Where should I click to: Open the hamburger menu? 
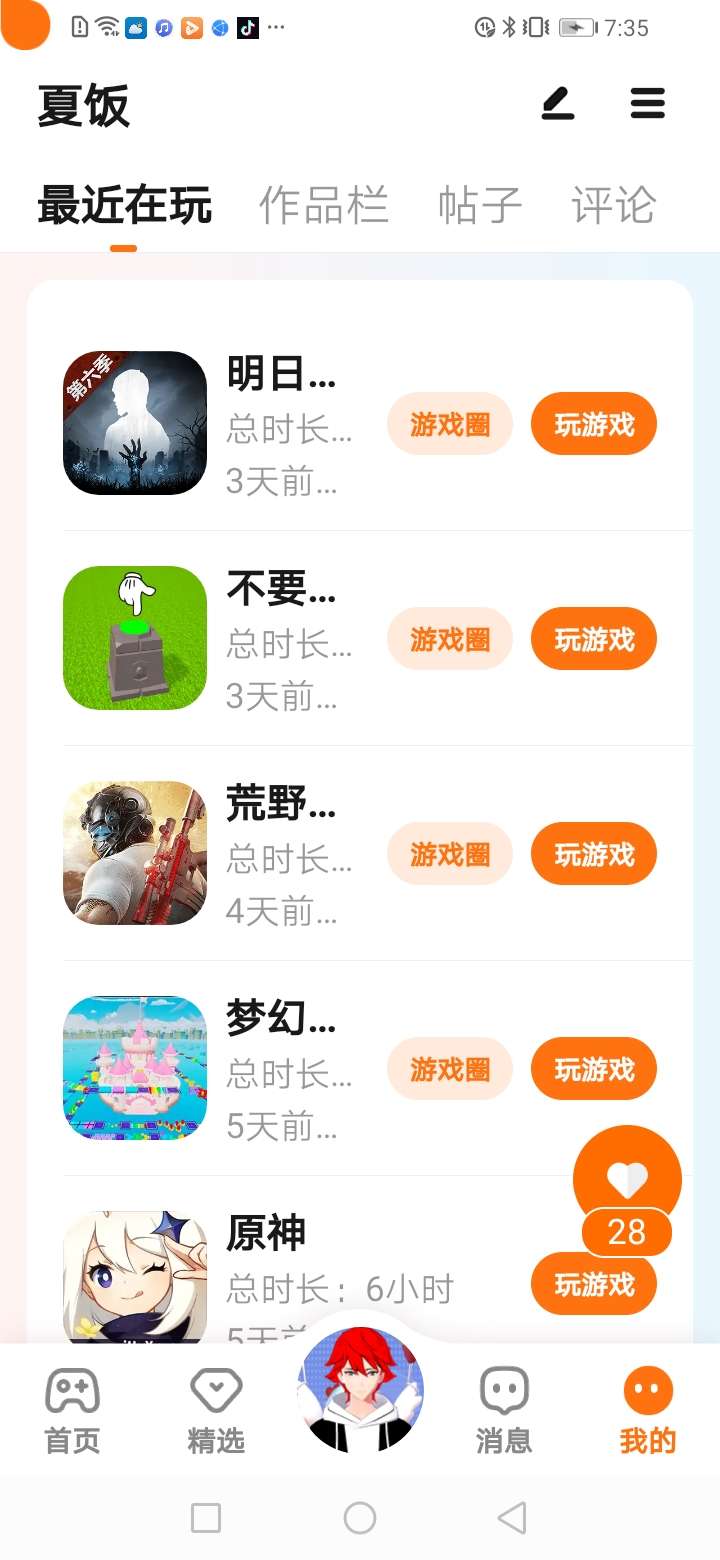pyautogui.click(x=647, y=104)
